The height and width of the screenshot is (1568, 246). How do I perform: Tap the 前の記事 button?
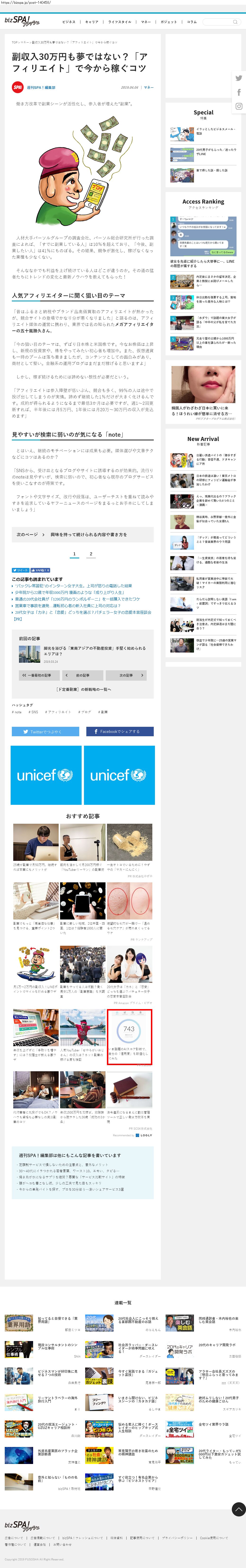[x=83, y=675]
